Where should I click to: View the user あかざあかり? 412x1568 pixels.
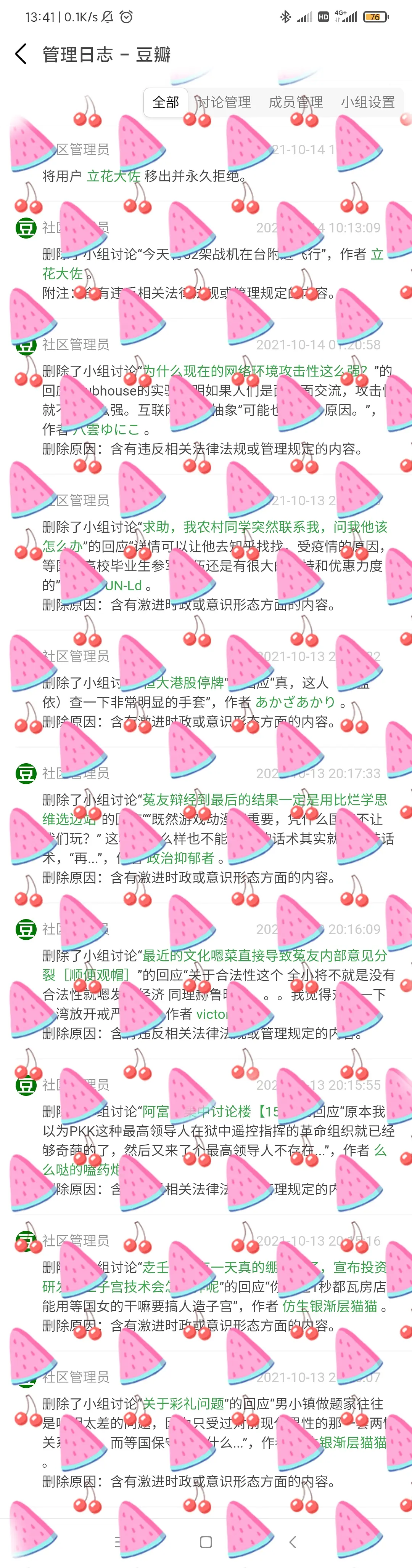point(295,702)
